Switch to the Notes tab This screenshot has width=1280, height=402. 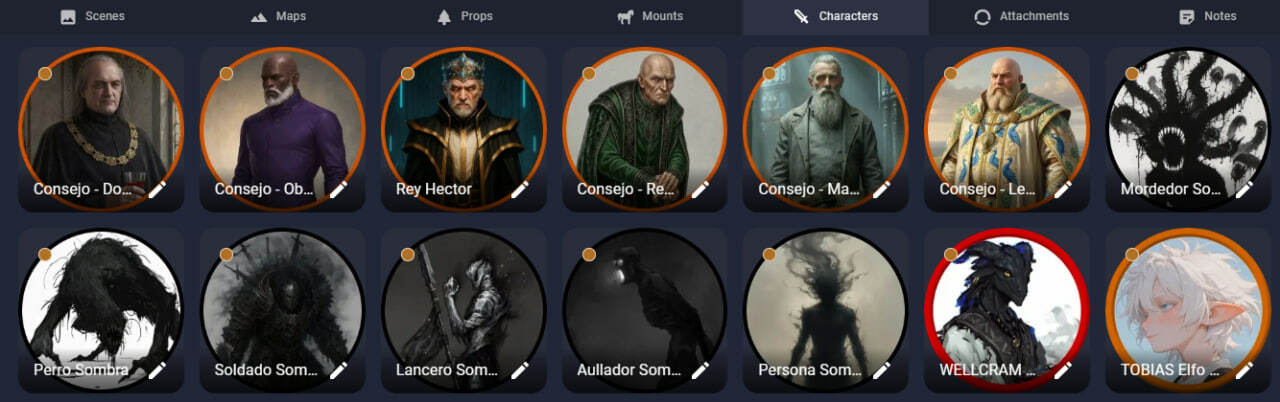(x=1207, y=17)
